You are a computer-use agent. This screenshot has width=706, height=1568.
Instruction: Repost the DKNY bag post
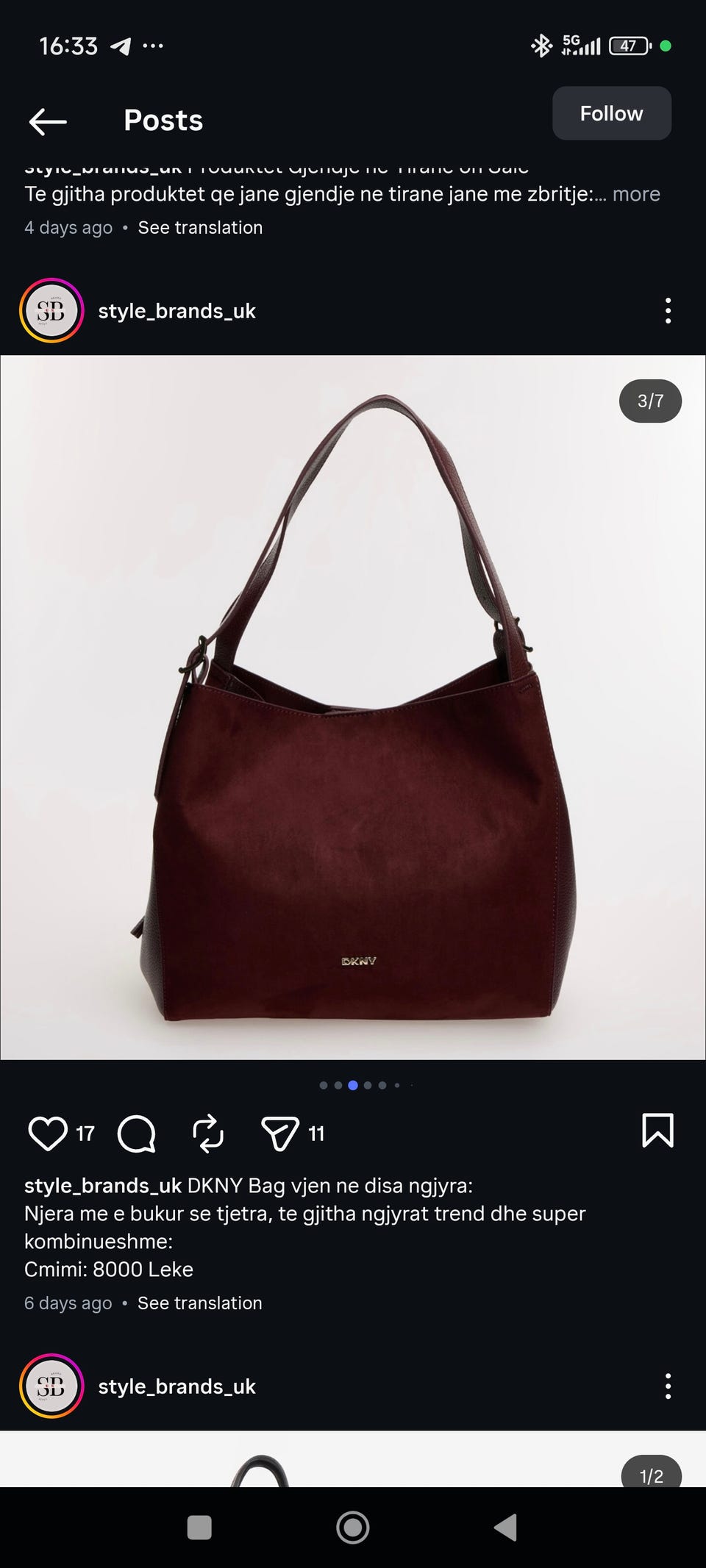tap(208, 1133)
